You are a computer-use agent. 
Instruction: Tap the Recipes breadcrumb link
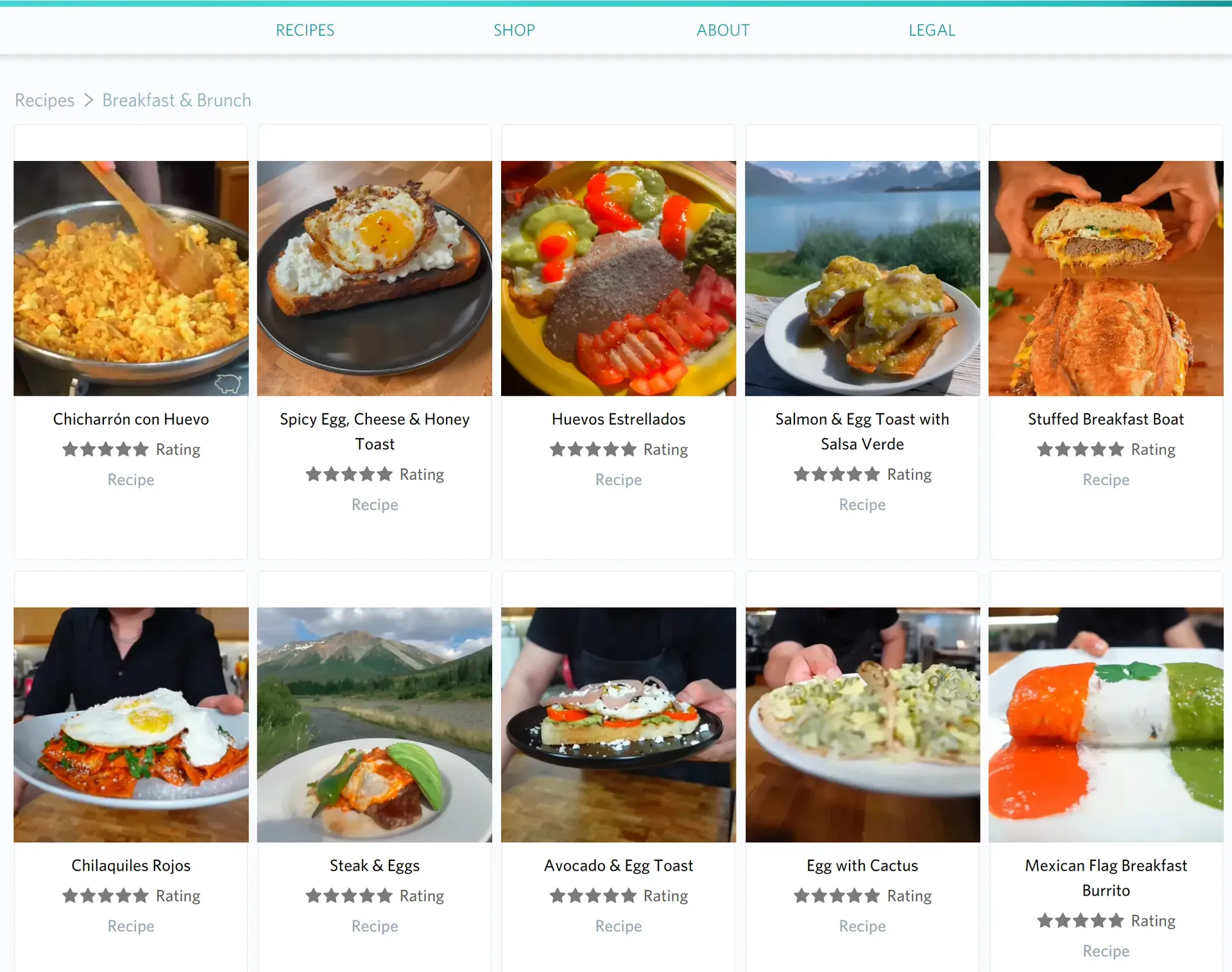[x=44, y=100]
